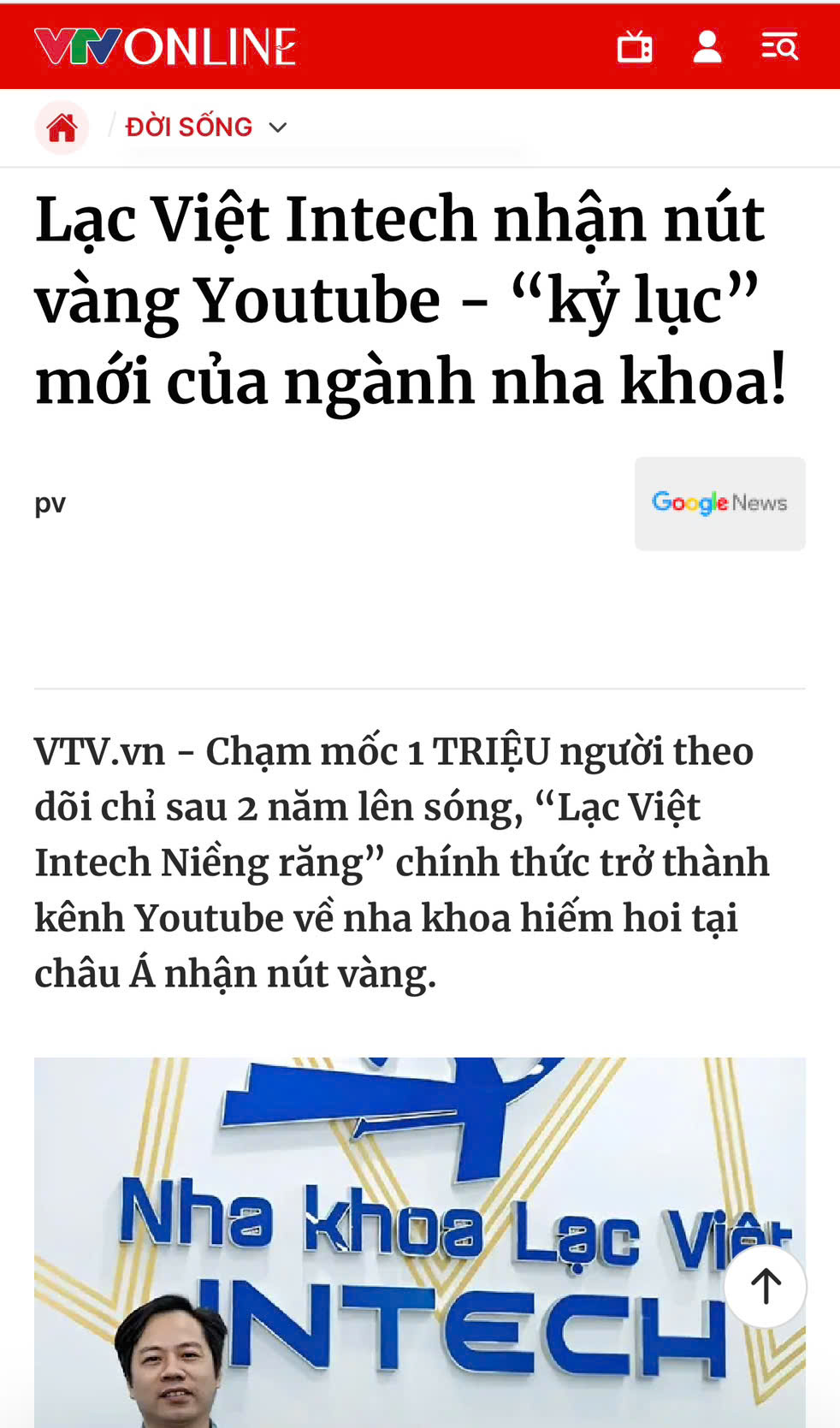Click the TV broadcast icon in the header
Image resolution: width=840 pixels, height=1428 pixels.
[x=633, y=46]
